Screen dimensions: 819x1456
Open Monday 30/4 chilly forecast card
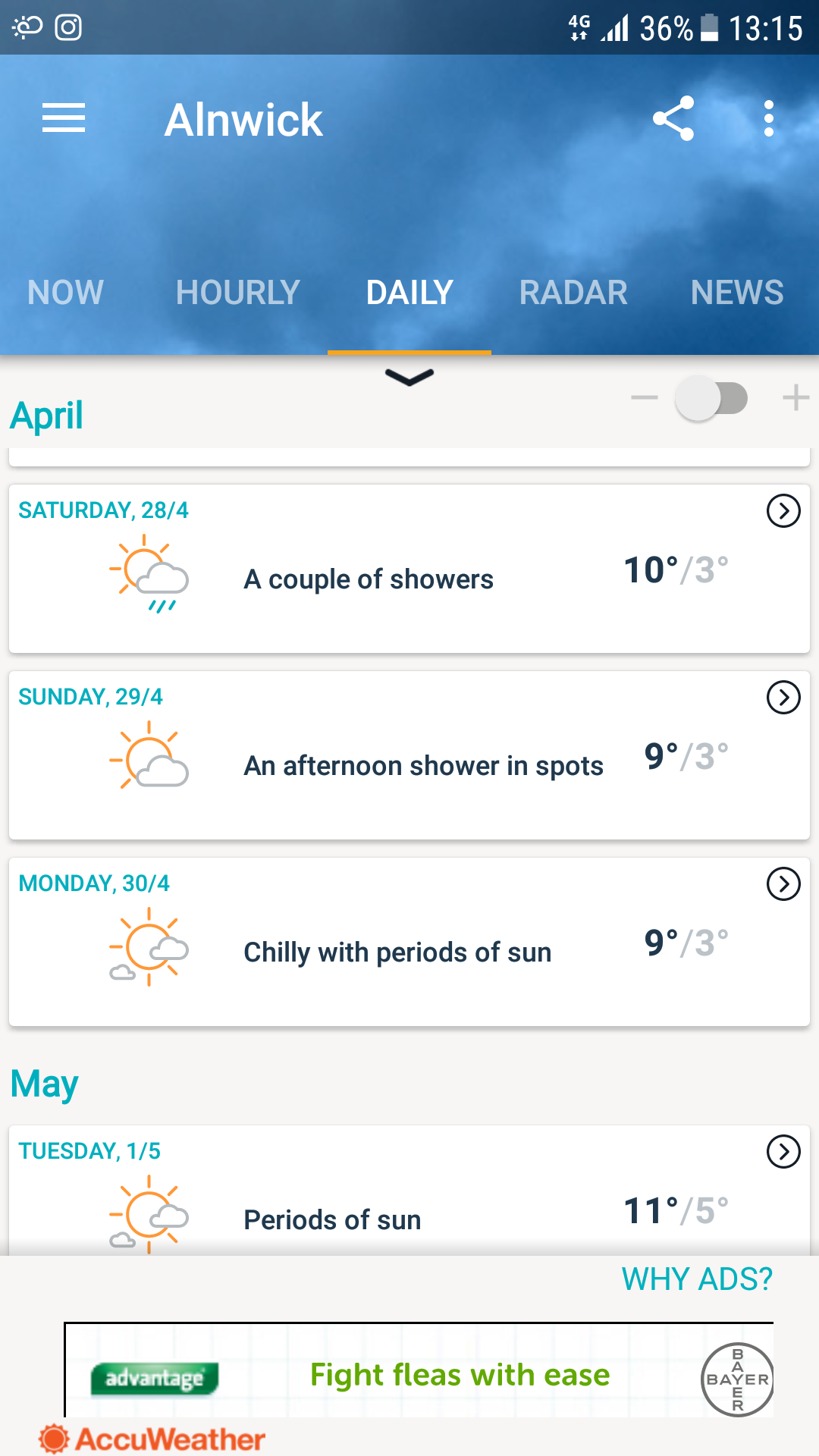tap(409, 942)
